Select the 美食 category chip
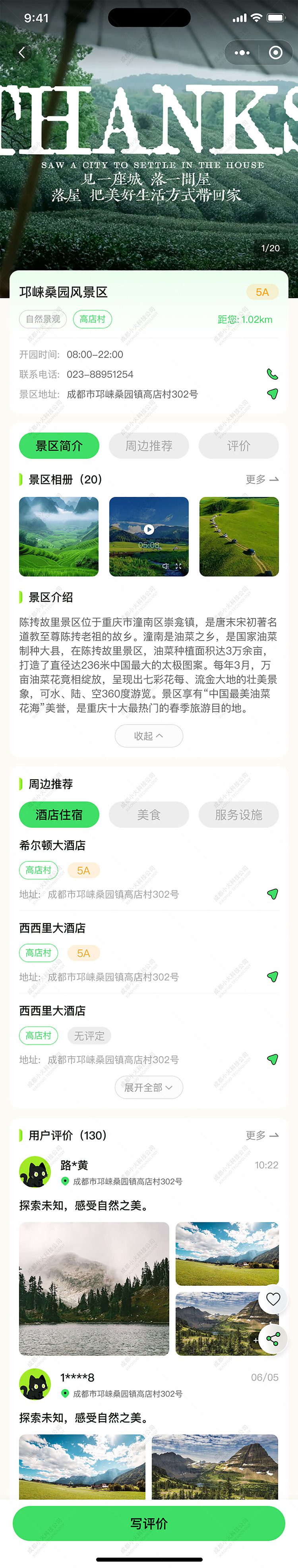 pyautogui.click(x=149, y=815)
